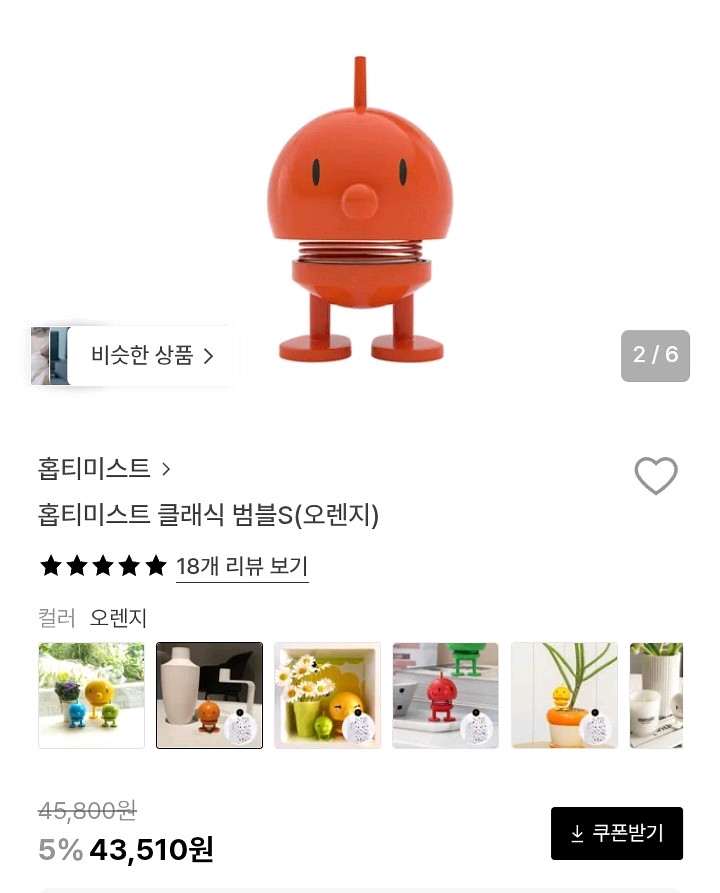Click the download icon on the 쿠폰받기 button
Viewport: 720px width, 893px height.
[x=575, y=833]
